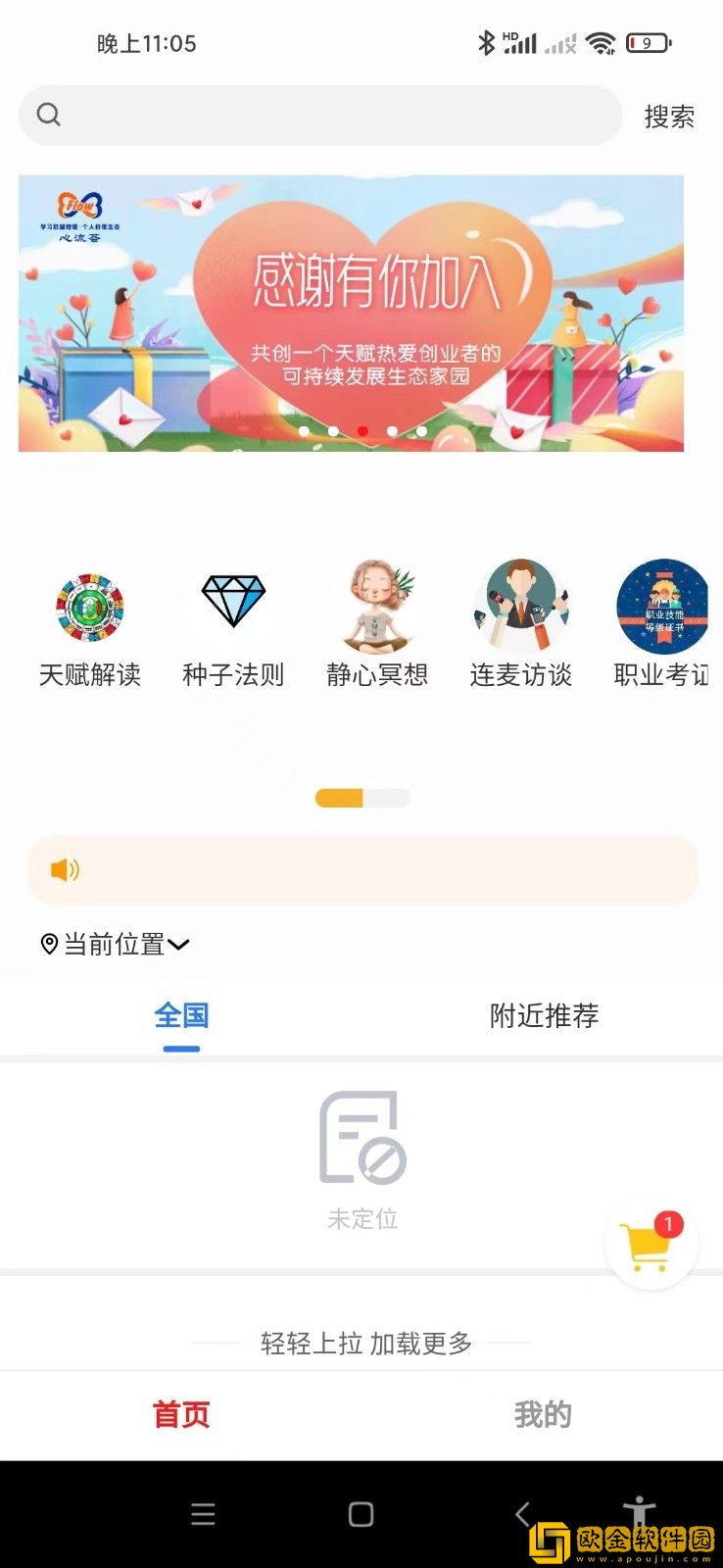The height and width of the screenshot is (1568, 723).
Task: Expand the 当前位置 location dropdown
Action: [x=116, y=944]
